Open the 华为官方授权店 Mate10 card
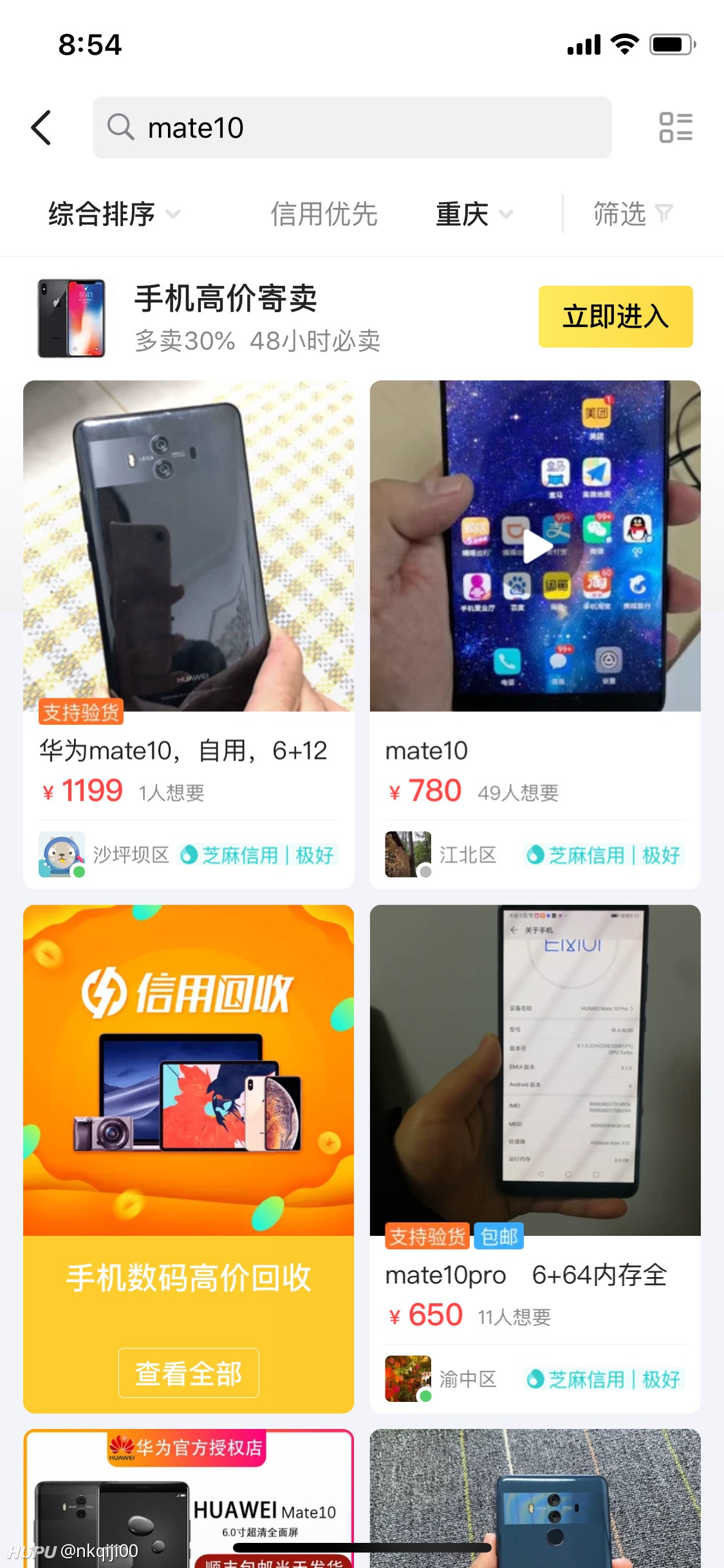724x1568 pixels. (x=189, y=1498)
